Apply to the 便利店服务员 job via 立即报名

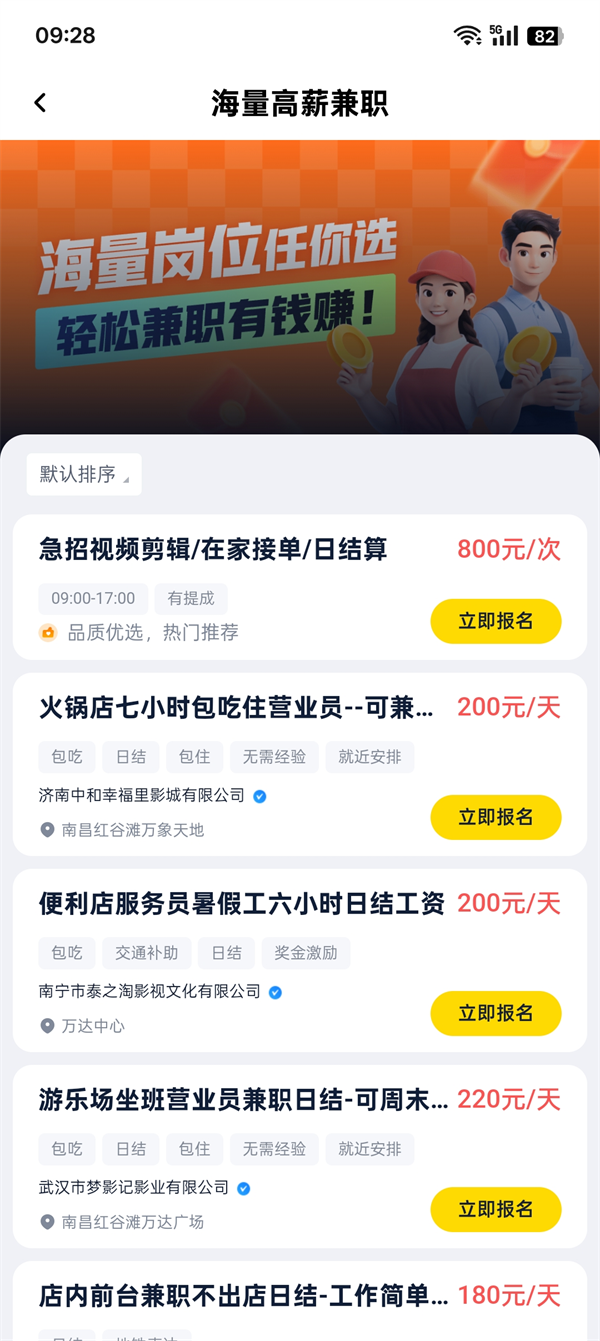[x=495, y=1013]
